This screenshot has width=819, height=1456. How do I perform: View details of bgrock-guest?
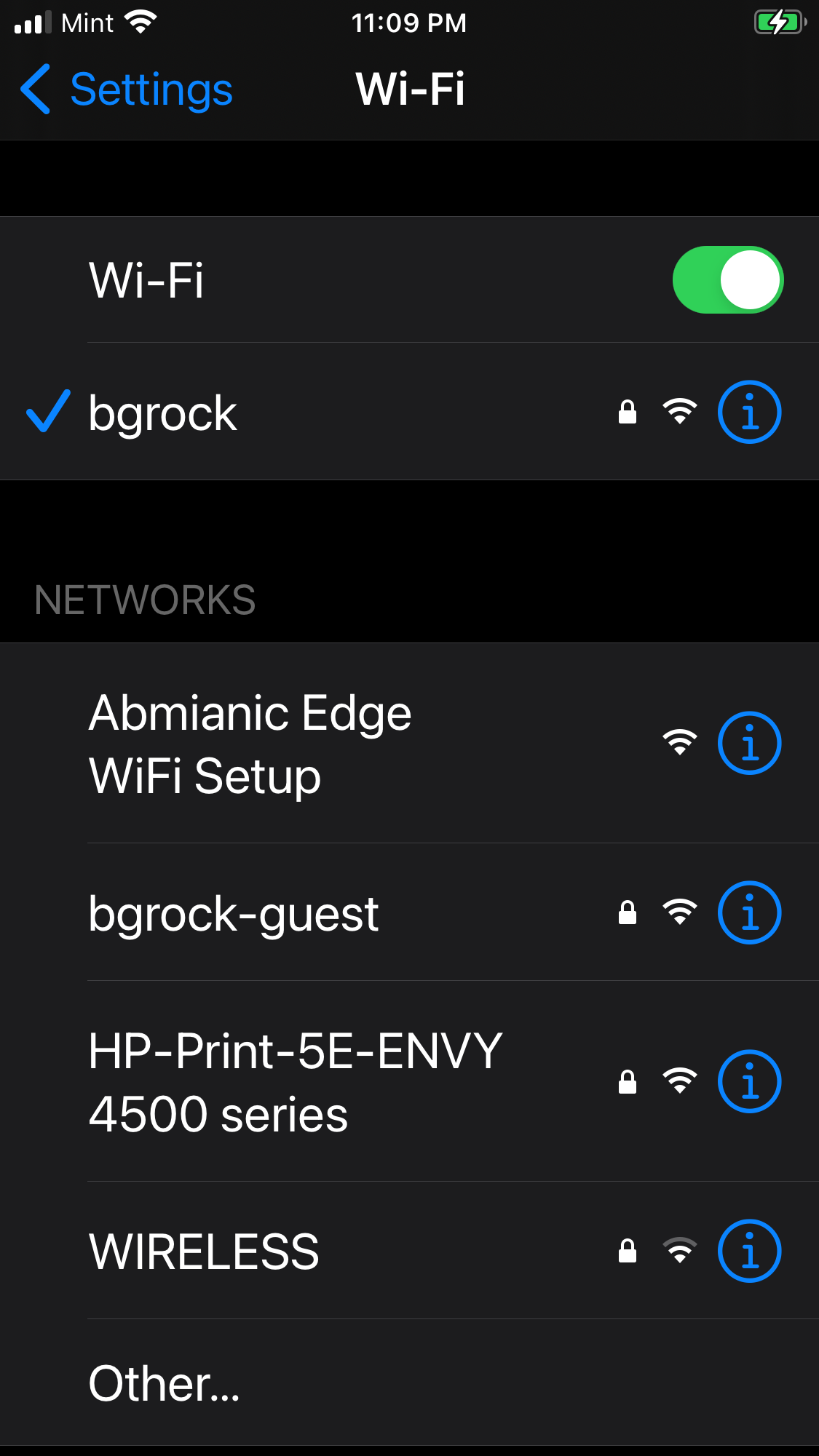[749, 912]
